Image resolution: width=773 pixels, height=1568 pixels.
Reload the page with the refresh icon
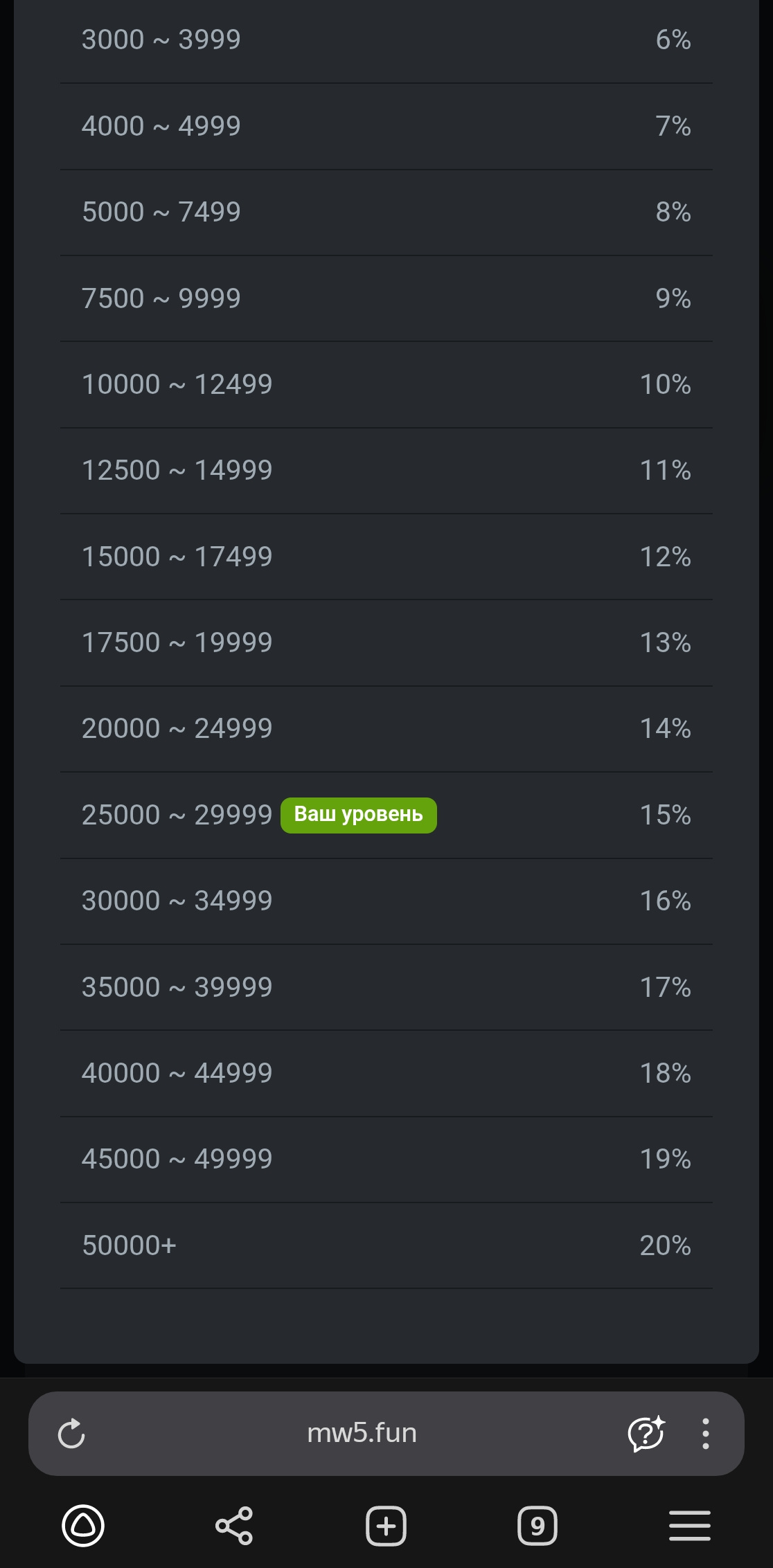(71, 1433)
